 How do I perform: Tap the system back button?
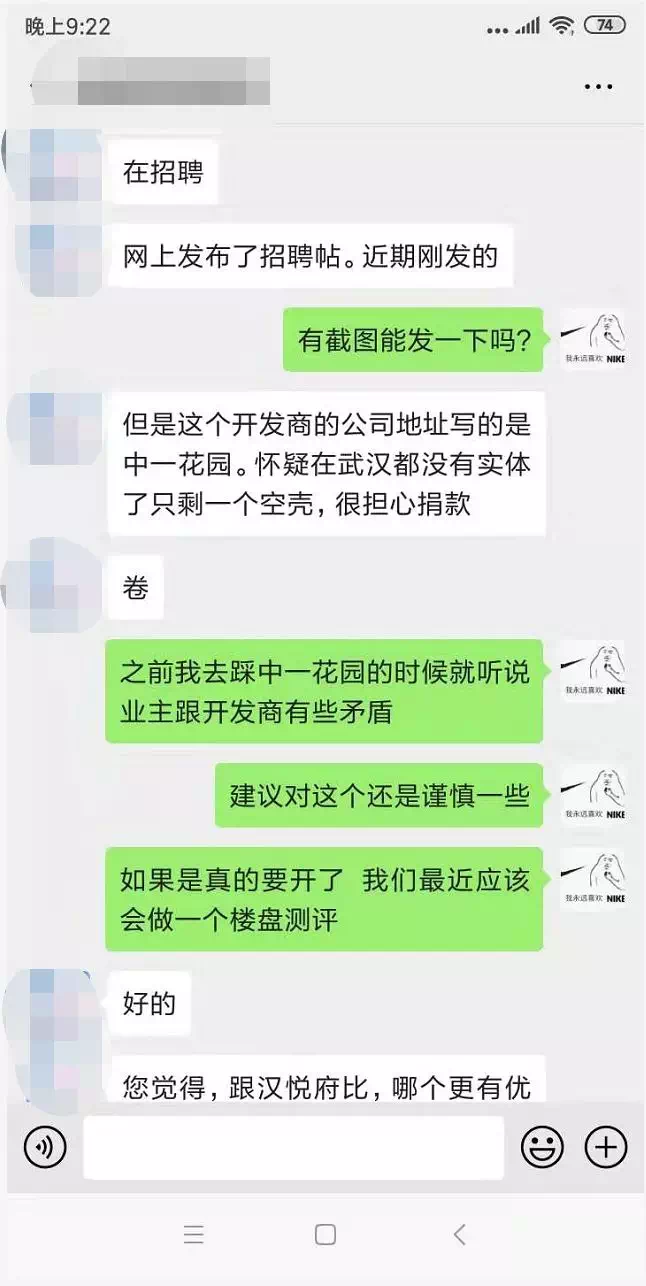459,1235
